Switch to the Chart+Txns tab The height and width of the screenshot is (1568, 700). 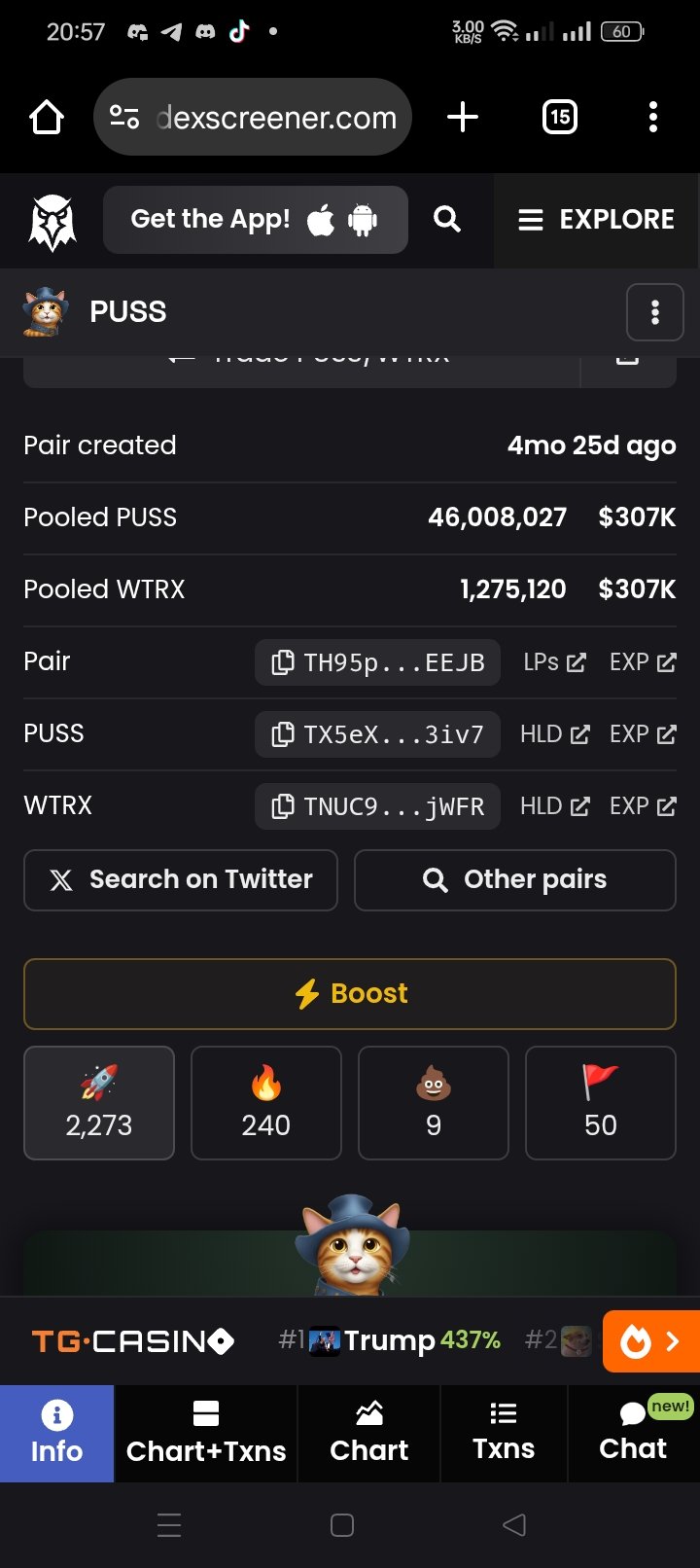[206, 1434]
